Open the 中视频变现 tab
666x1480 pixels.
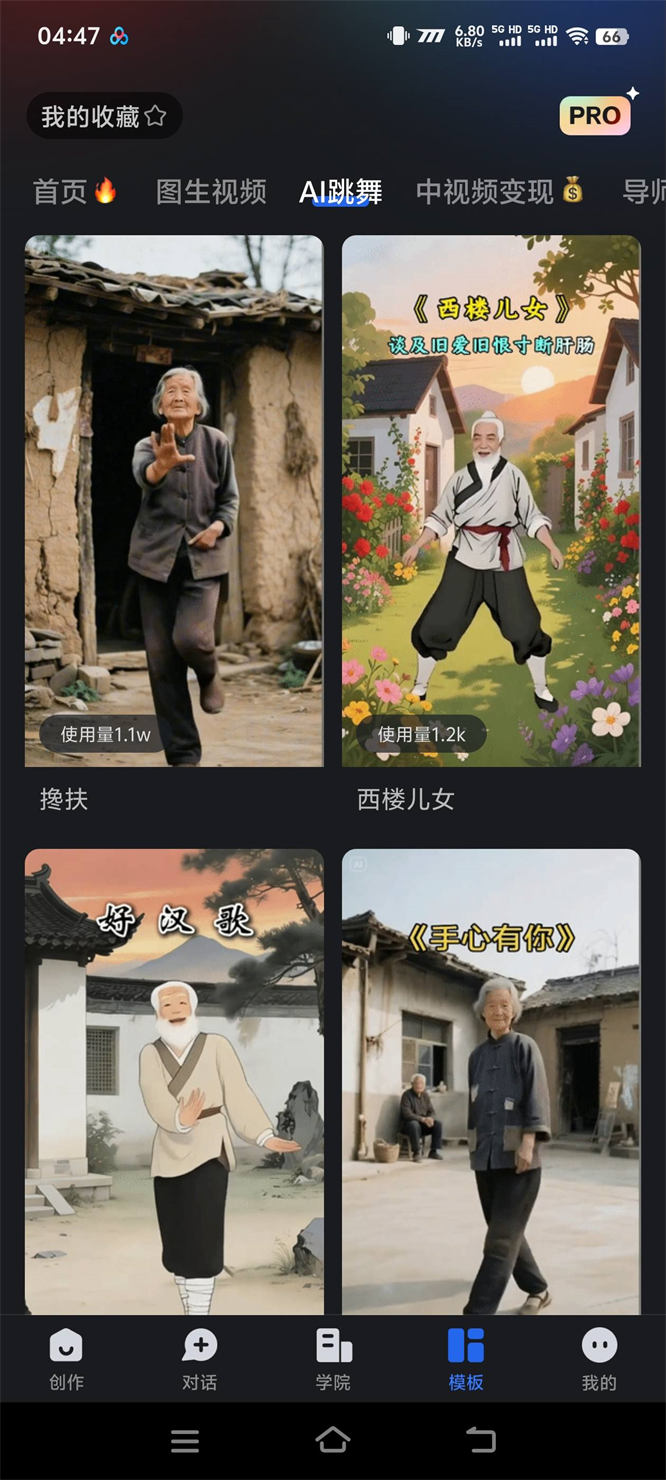pos(498,191)
